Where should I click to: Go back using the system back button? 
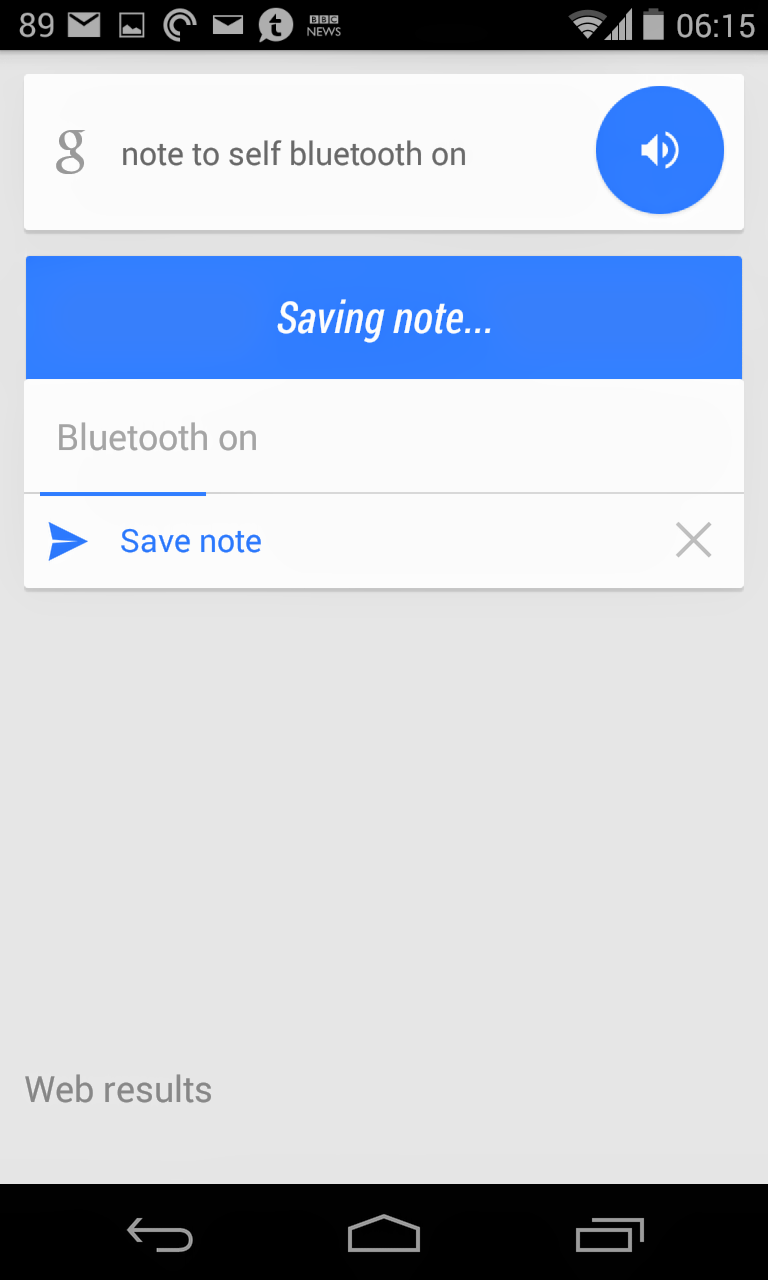(160, 1235)
